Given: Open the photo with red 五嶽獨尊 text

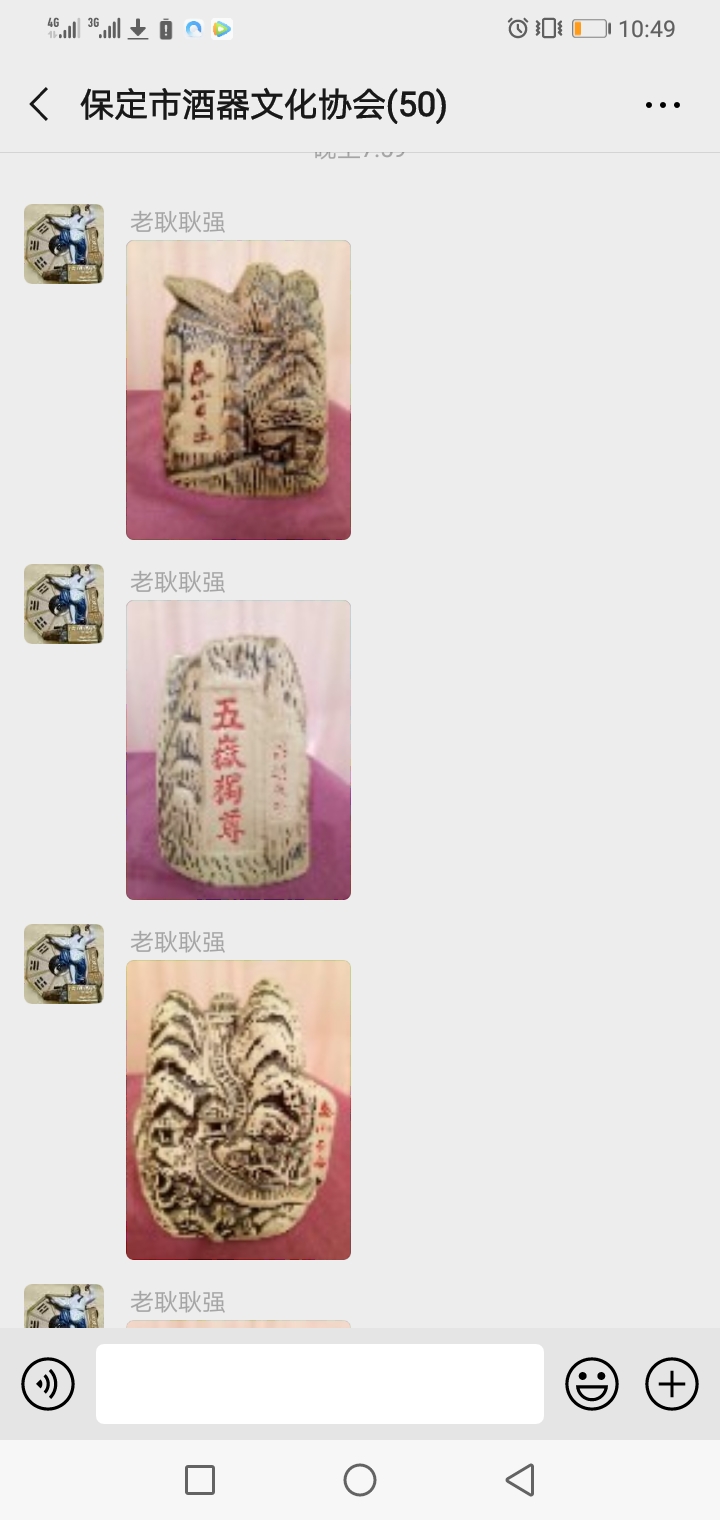Looking at the screenshot, I should pos(238,750).
